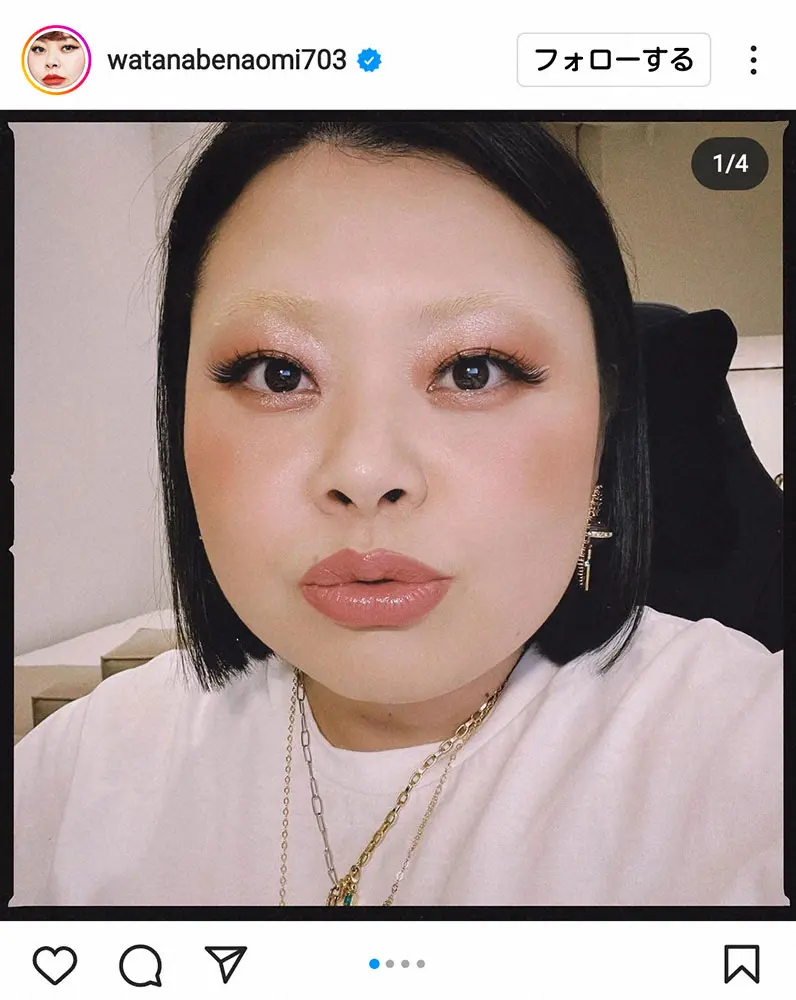Open the watanabenaomi703 username link
796x1000 pixels.
coord(227,60)
